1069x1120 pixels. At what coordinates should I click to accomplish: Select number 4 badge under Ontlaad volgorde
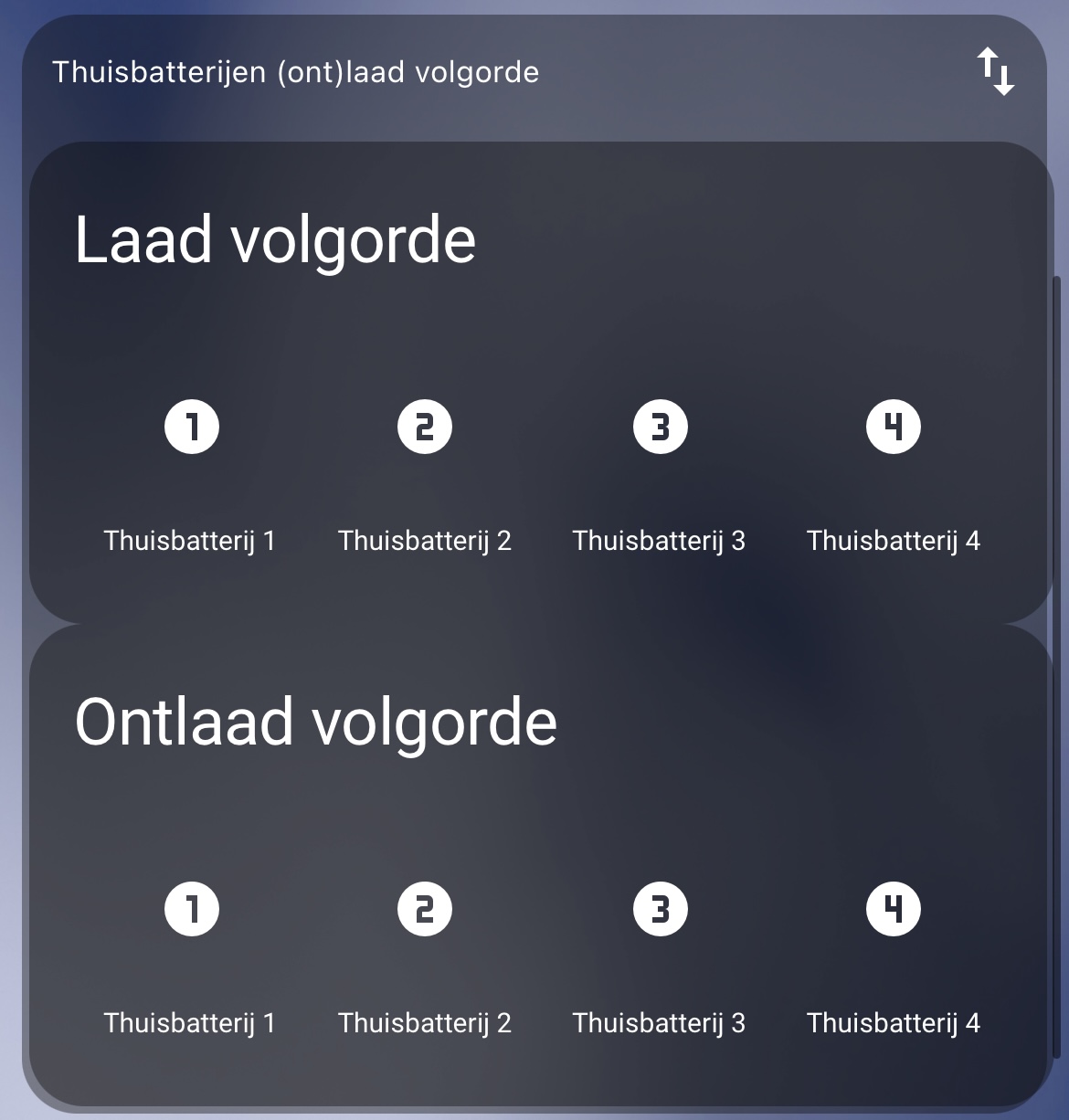(x=894, y=908)
